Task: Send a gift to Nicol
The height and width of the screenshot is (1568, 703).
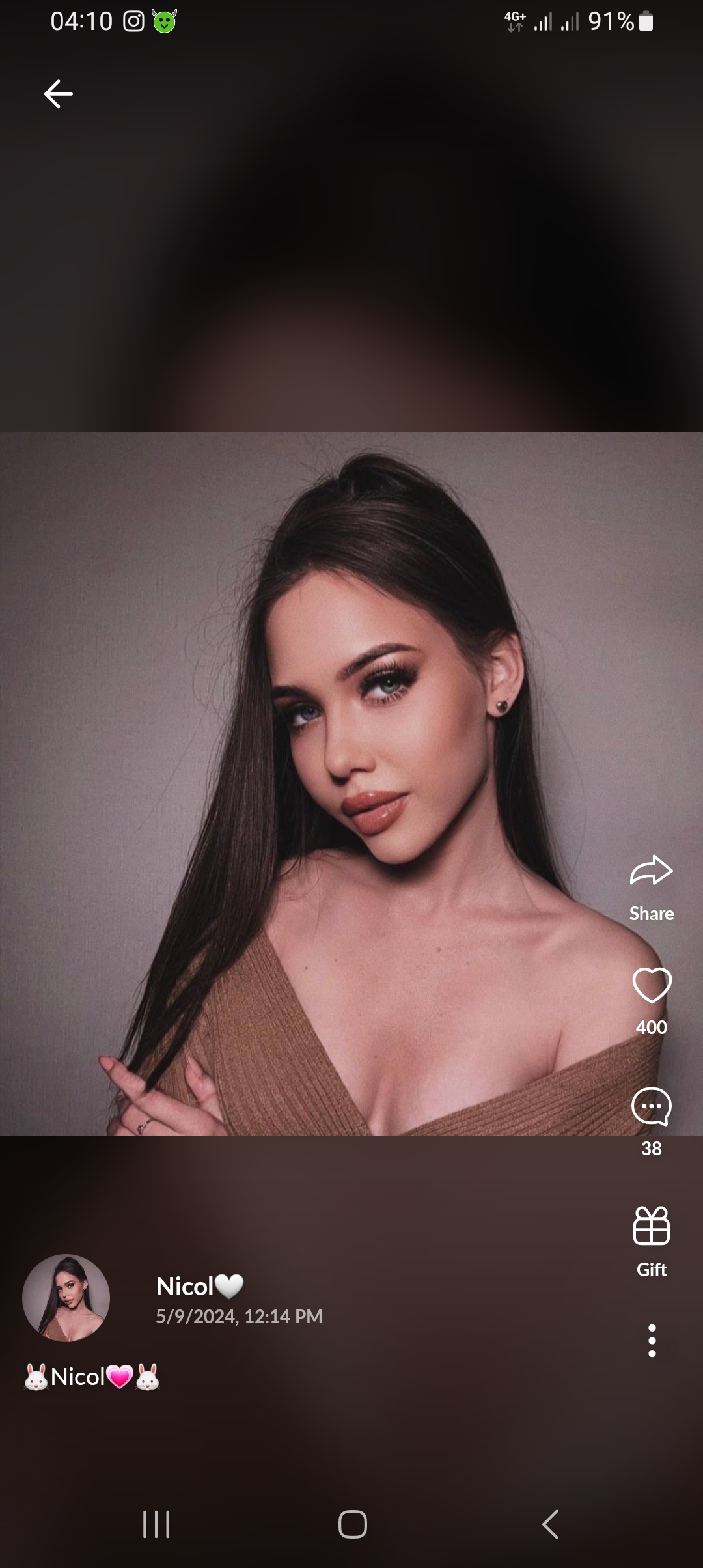Action: (652, 1242)
